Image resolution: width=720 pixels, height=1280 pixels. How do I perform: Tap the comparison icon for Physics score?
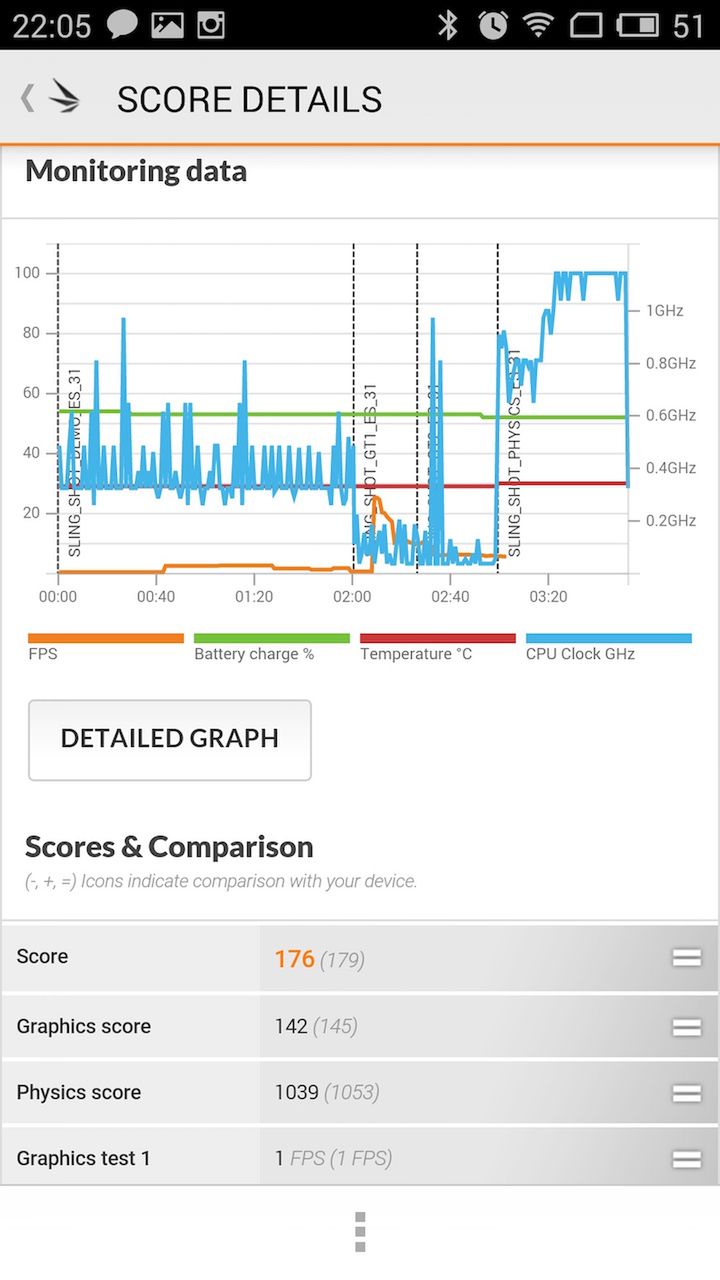pyautogui.click(x=686, y=1093)
